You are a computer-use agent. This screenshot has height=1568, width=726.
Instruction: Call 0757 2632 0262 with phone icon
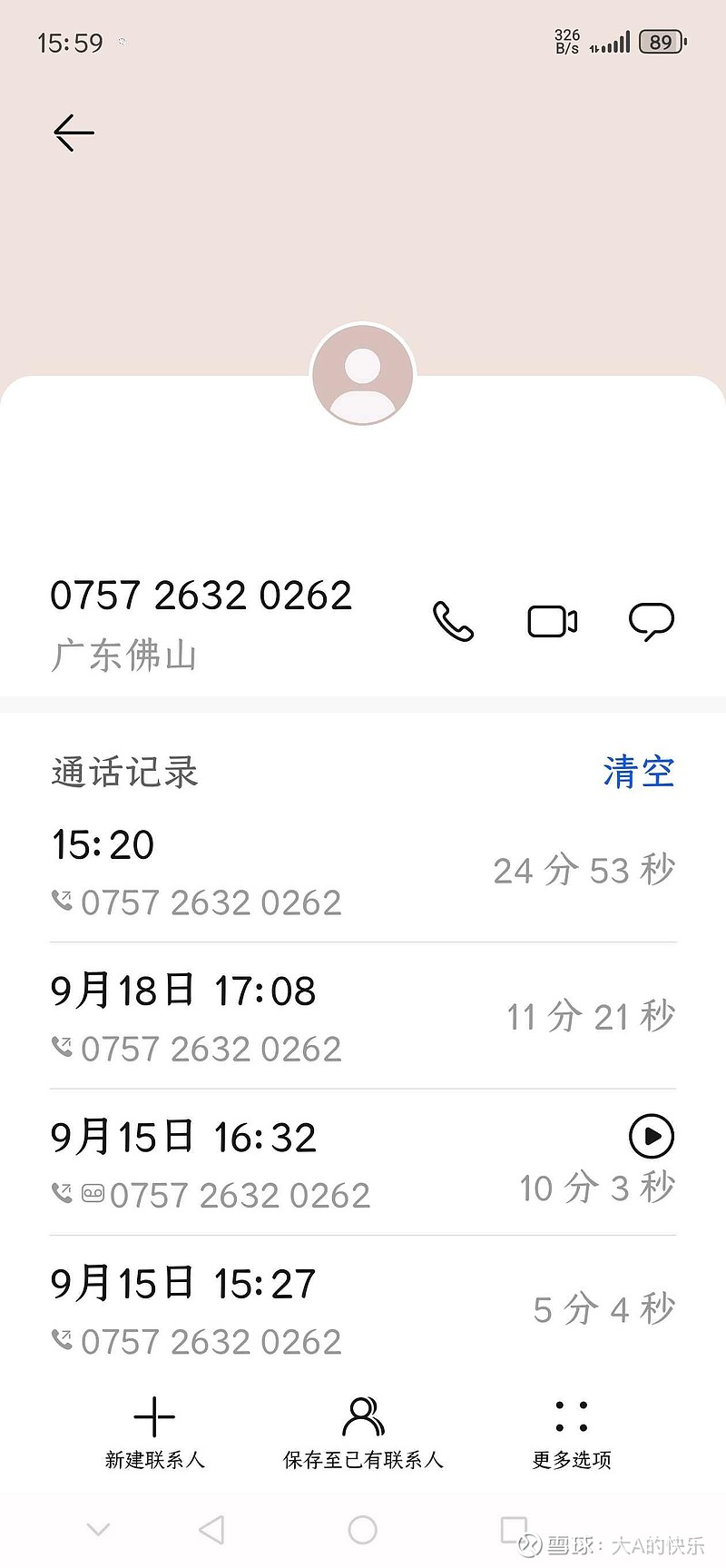tap(453, 622)
